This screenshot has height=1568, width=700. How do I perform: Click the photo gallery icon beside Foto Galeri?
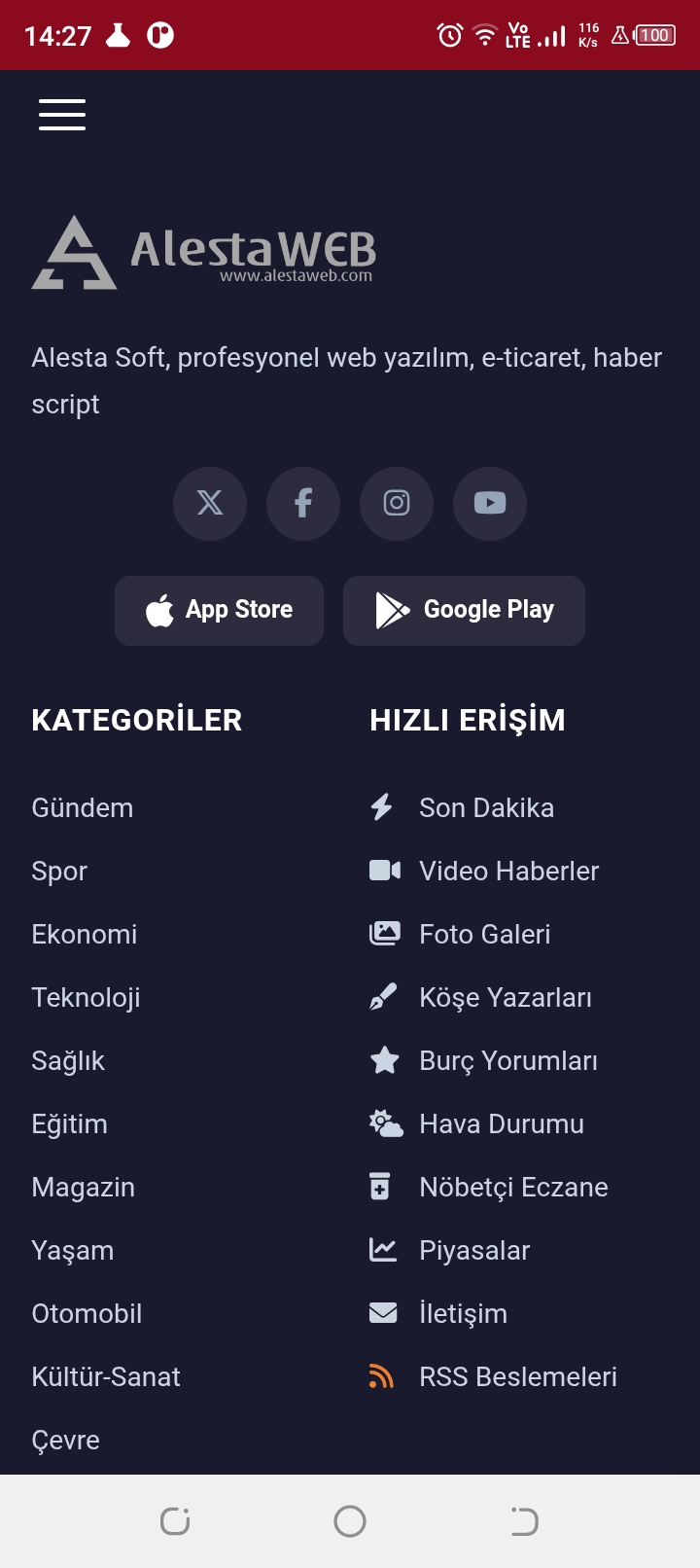point(385,934)
